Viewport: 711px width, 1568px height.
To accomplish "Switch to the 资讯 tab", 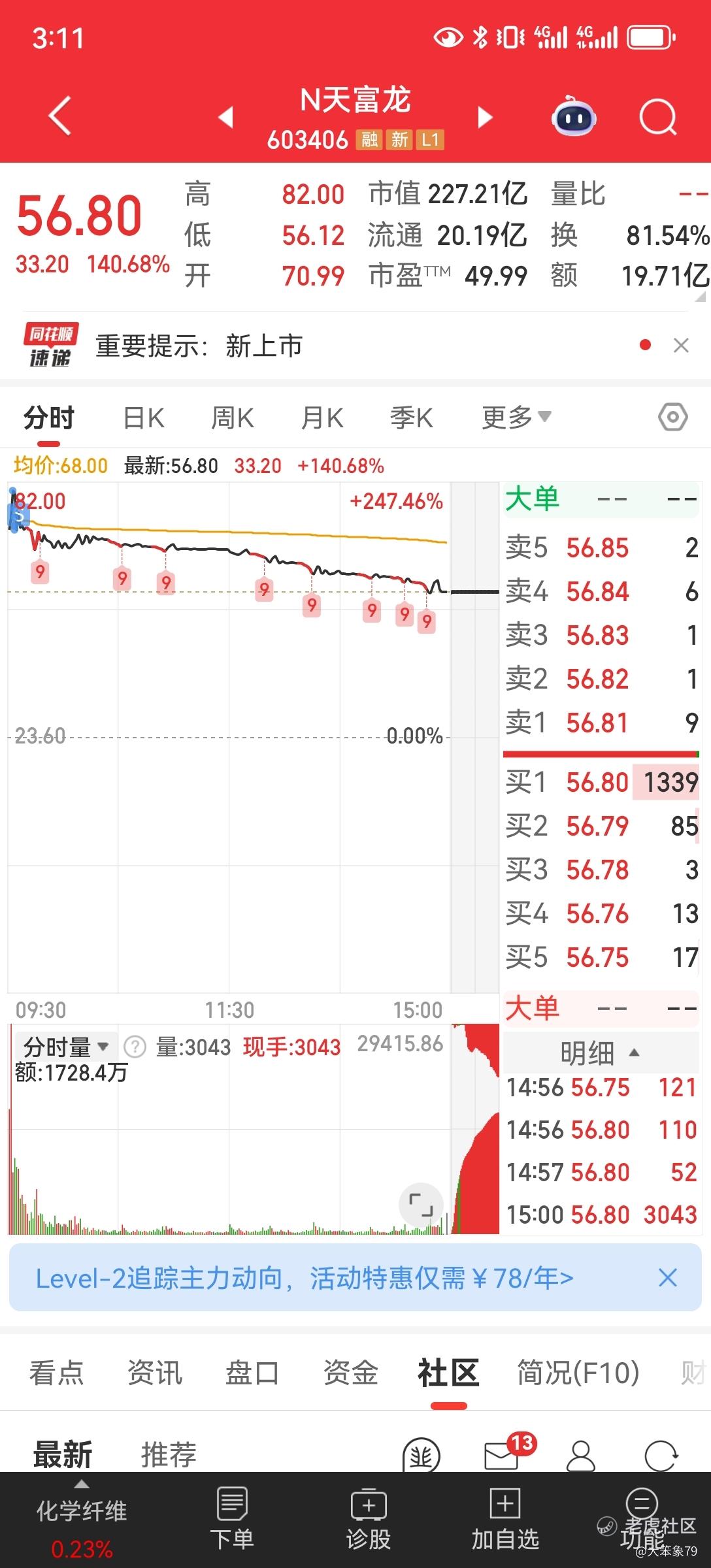I will [154, 1372].
